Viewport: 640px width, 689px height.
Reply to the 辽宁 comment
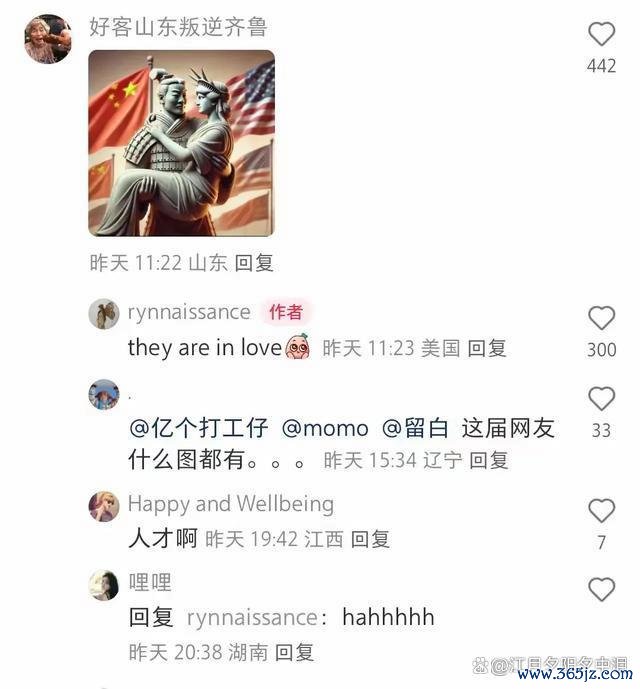[x=489, y=460]
